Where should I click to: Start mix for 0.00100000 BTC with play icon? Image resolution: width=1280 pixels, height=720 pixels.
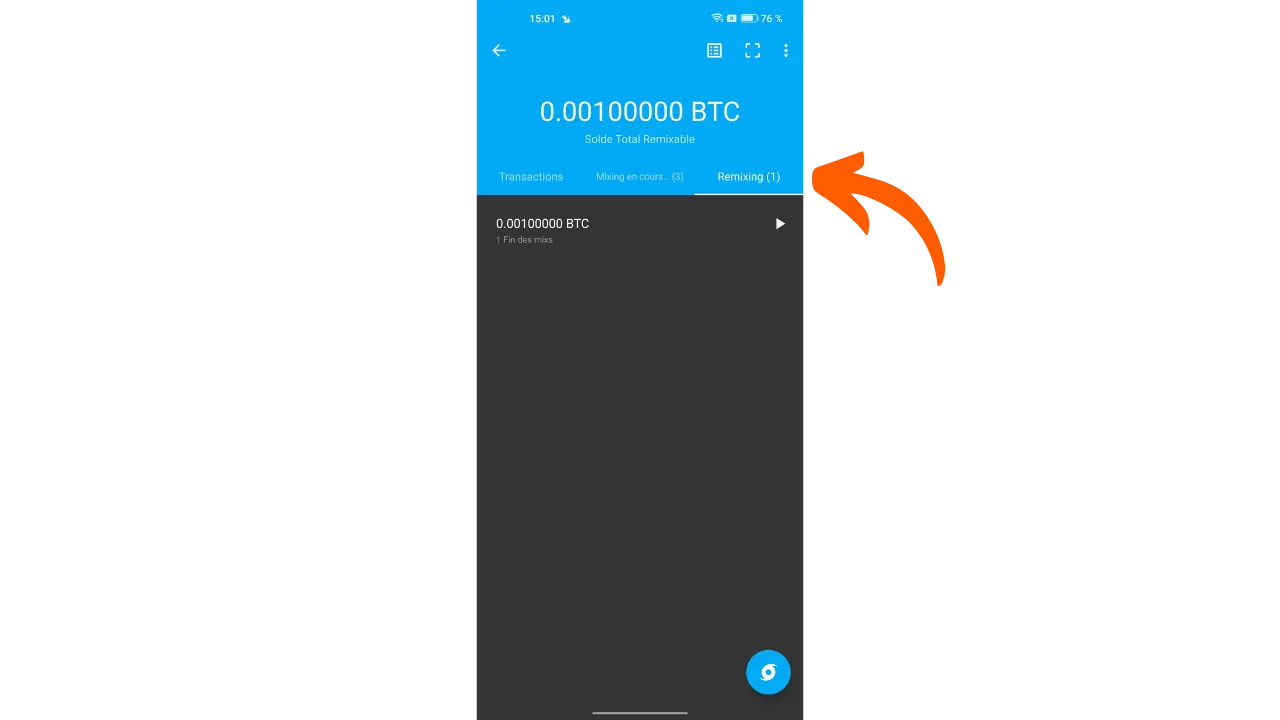[780, 224]
